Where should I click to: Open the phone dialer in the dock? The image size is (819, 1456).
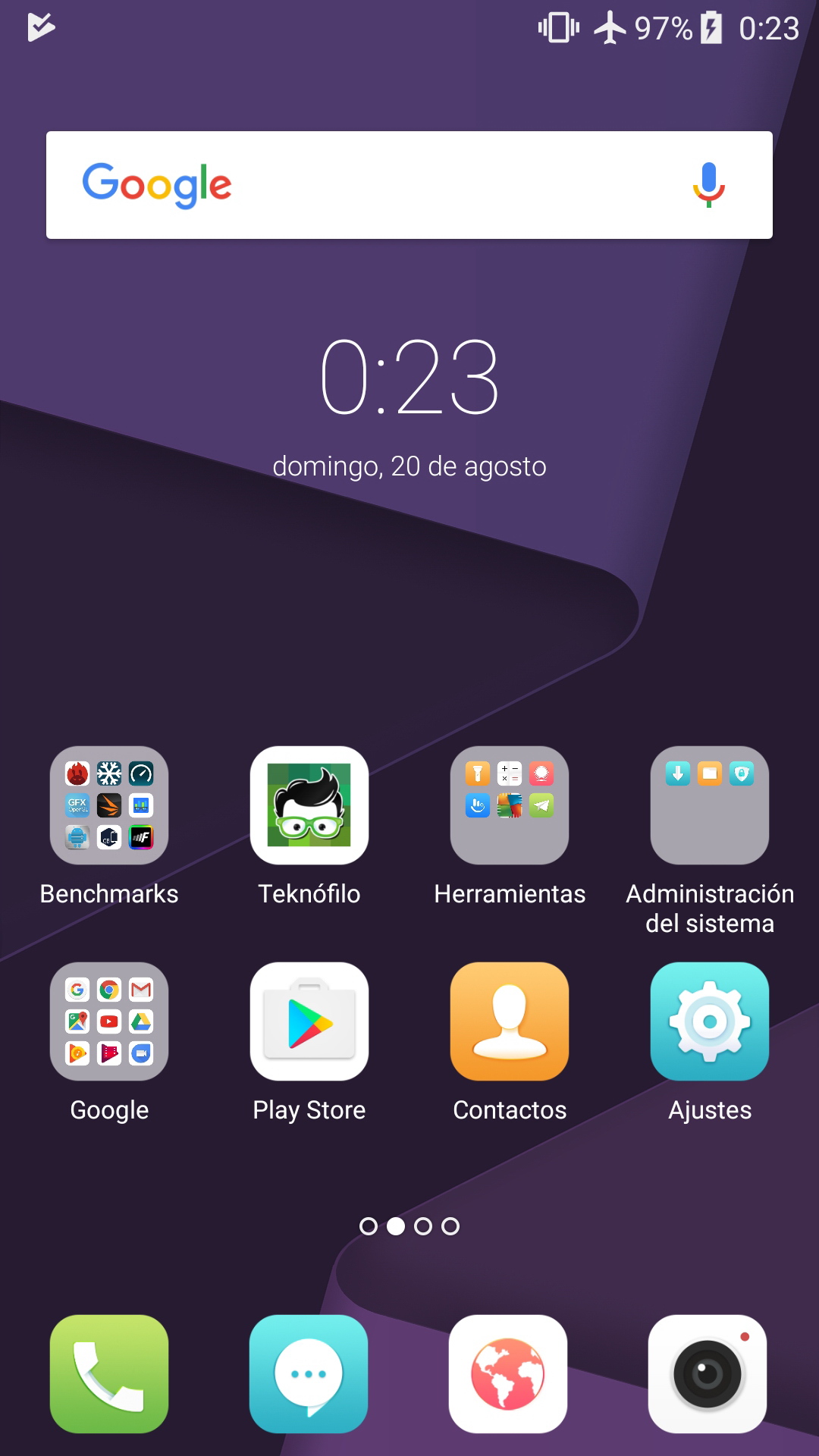tap(109, 1373)
